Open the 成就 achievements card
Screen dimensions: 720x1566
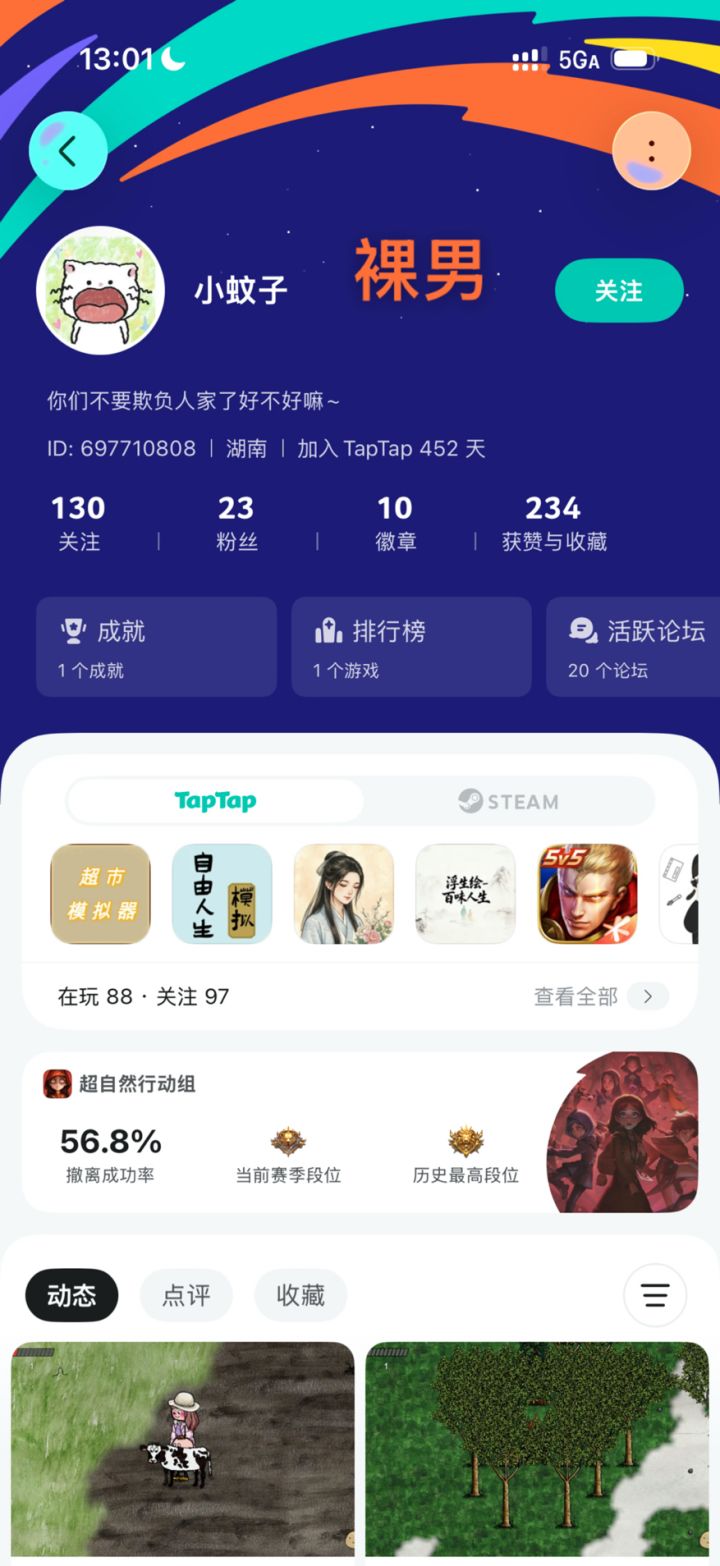pos(155,646)
